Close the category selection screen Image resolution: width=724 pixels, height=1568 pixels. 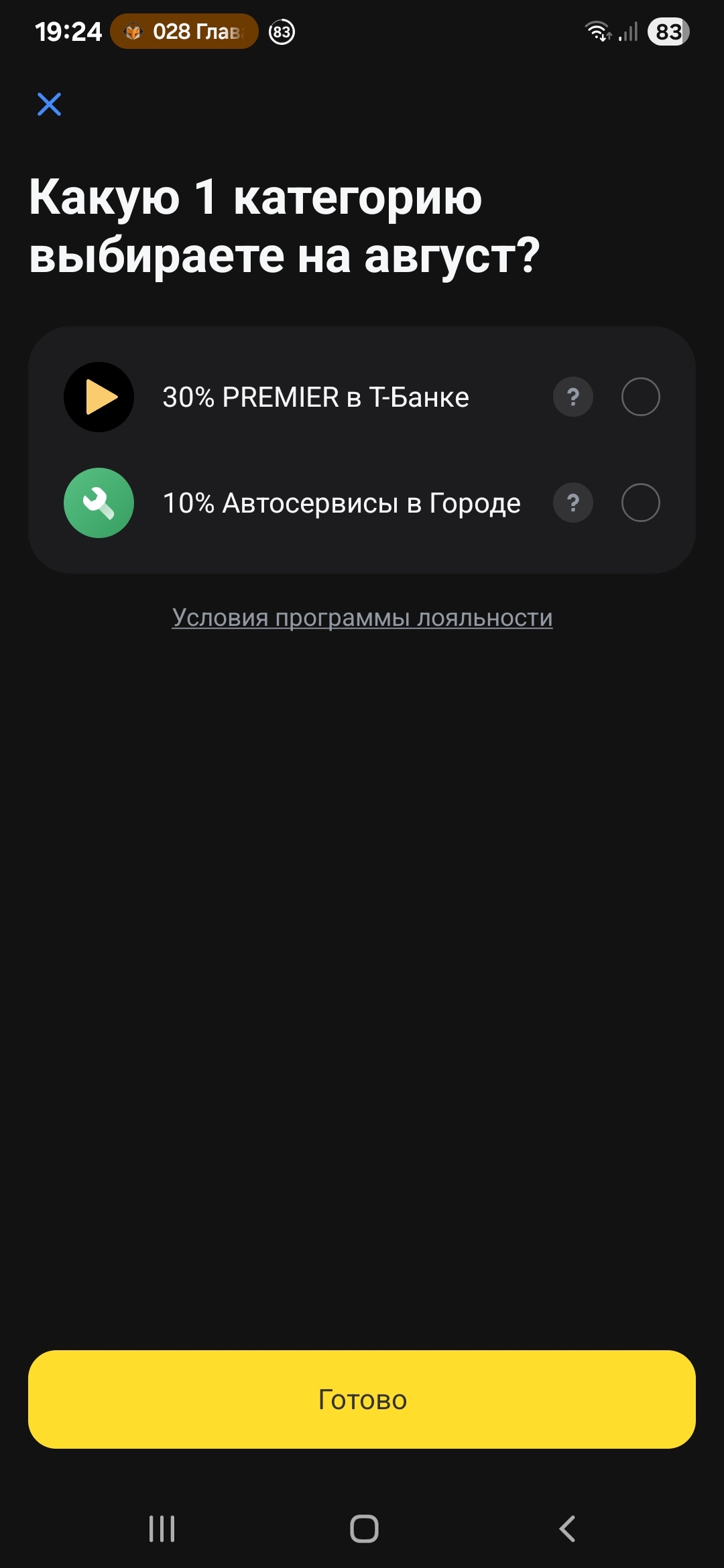pyautogui.click(x=49, y=105)
